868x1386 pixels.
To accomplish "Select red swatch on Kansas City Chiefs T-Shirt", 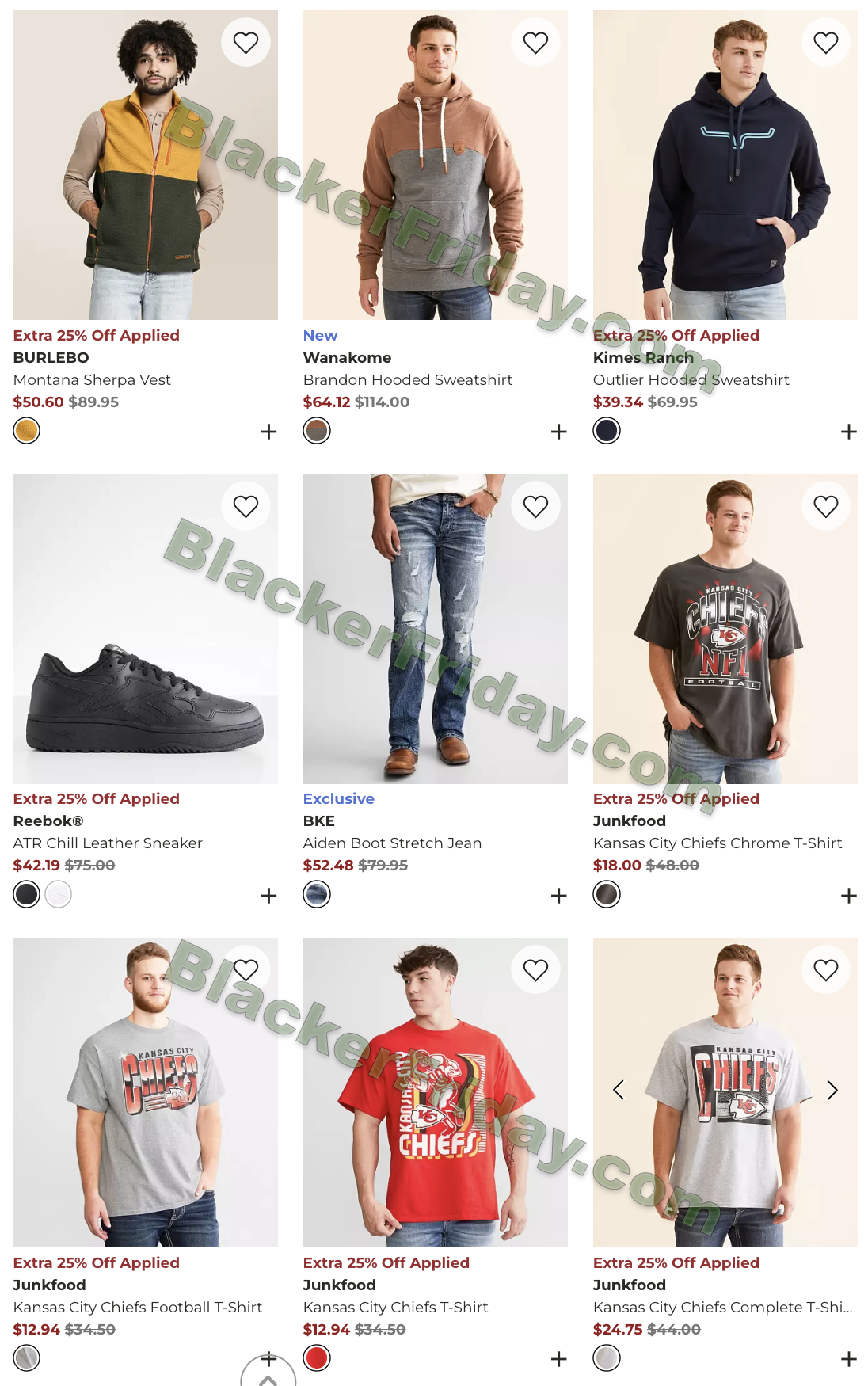I will [x=317, y=1358].
